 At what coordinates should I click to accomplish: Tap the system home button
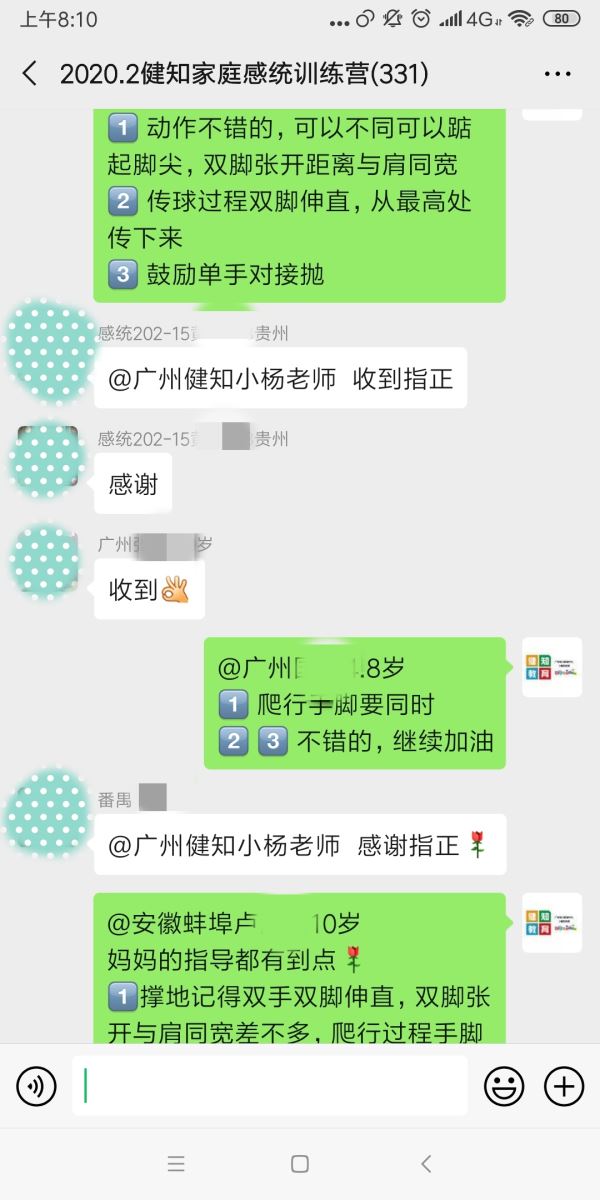(x=299, y=1163)
